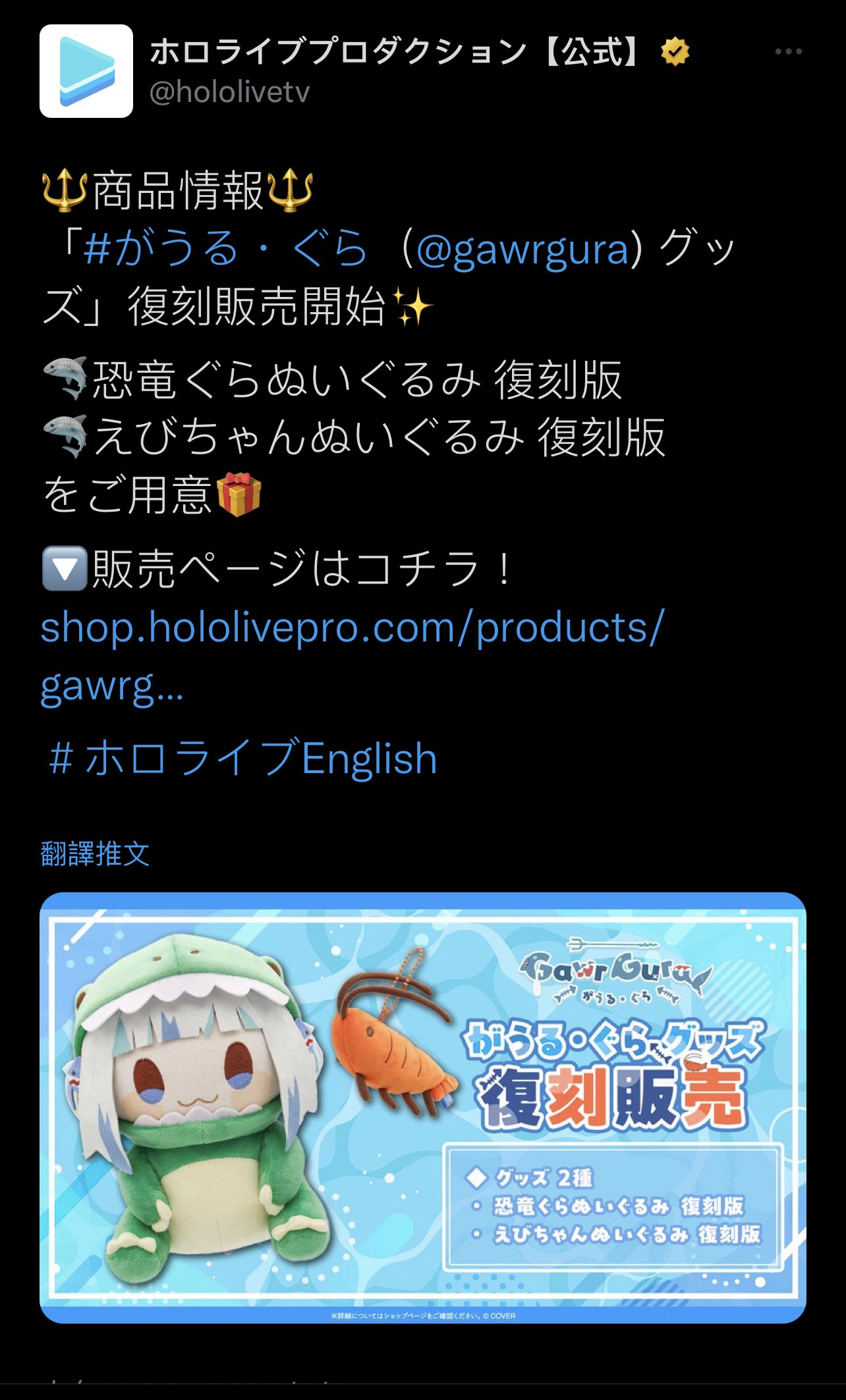Image resolution: width=846 pixels, height=1400 pixels.
Task: Tap 翻譯推文 to translate the tweet
Action: pyautogui.click(x=95, y=853)
